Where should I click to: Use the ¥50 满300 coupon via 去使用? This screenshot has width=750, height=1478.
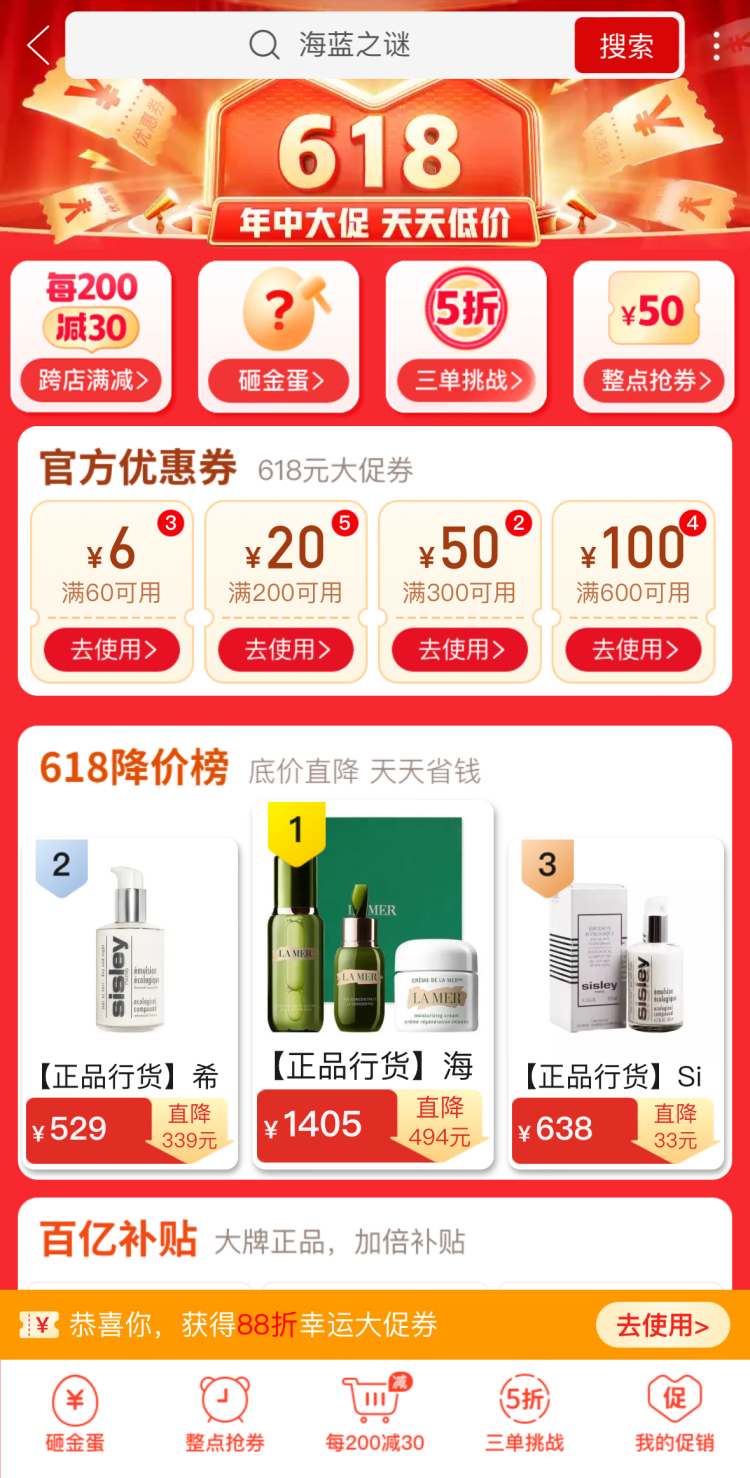point(460,650)
